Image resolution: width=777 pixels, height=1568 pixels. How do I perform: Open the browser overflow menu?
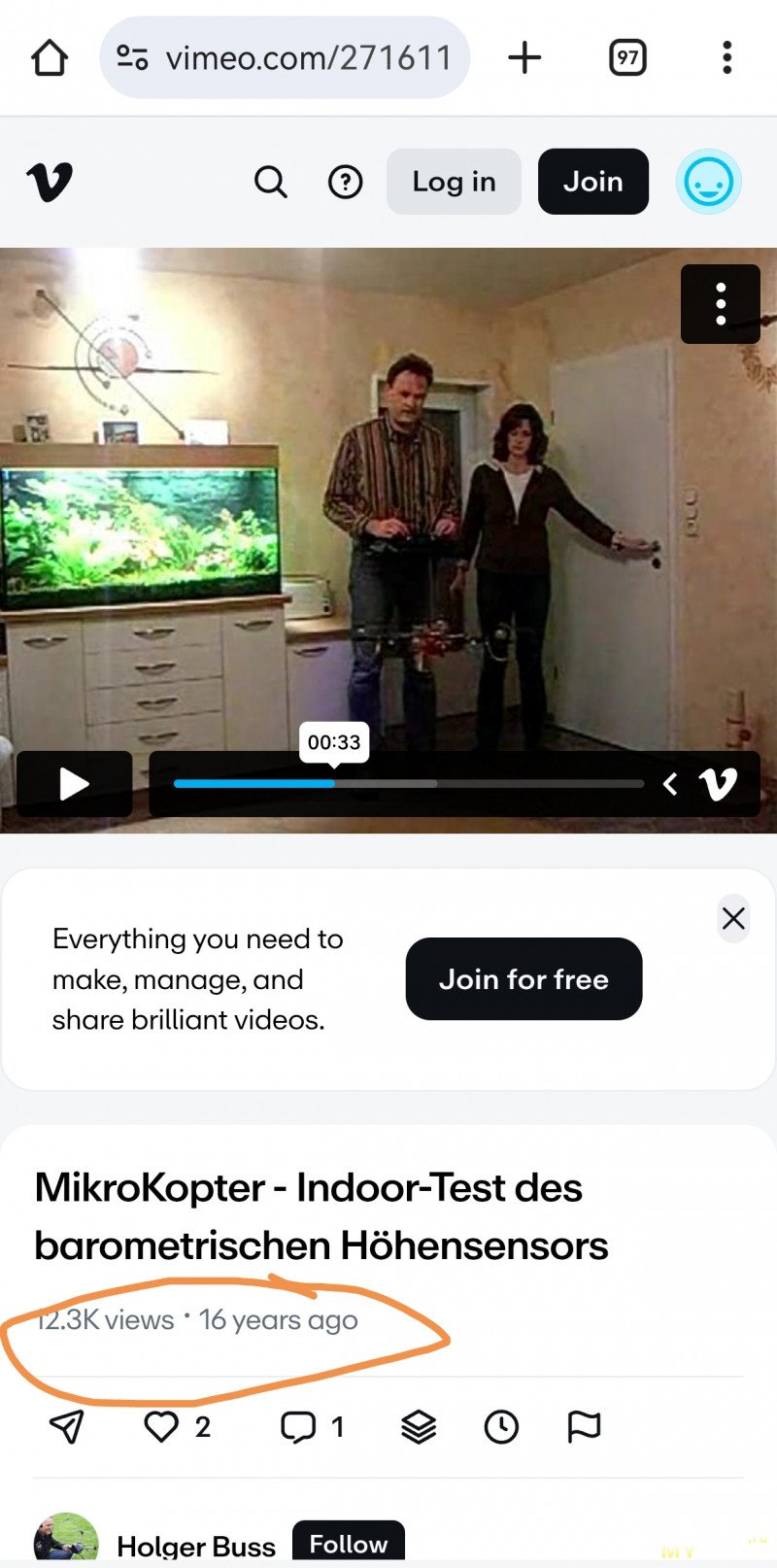(x=726, y=58)
